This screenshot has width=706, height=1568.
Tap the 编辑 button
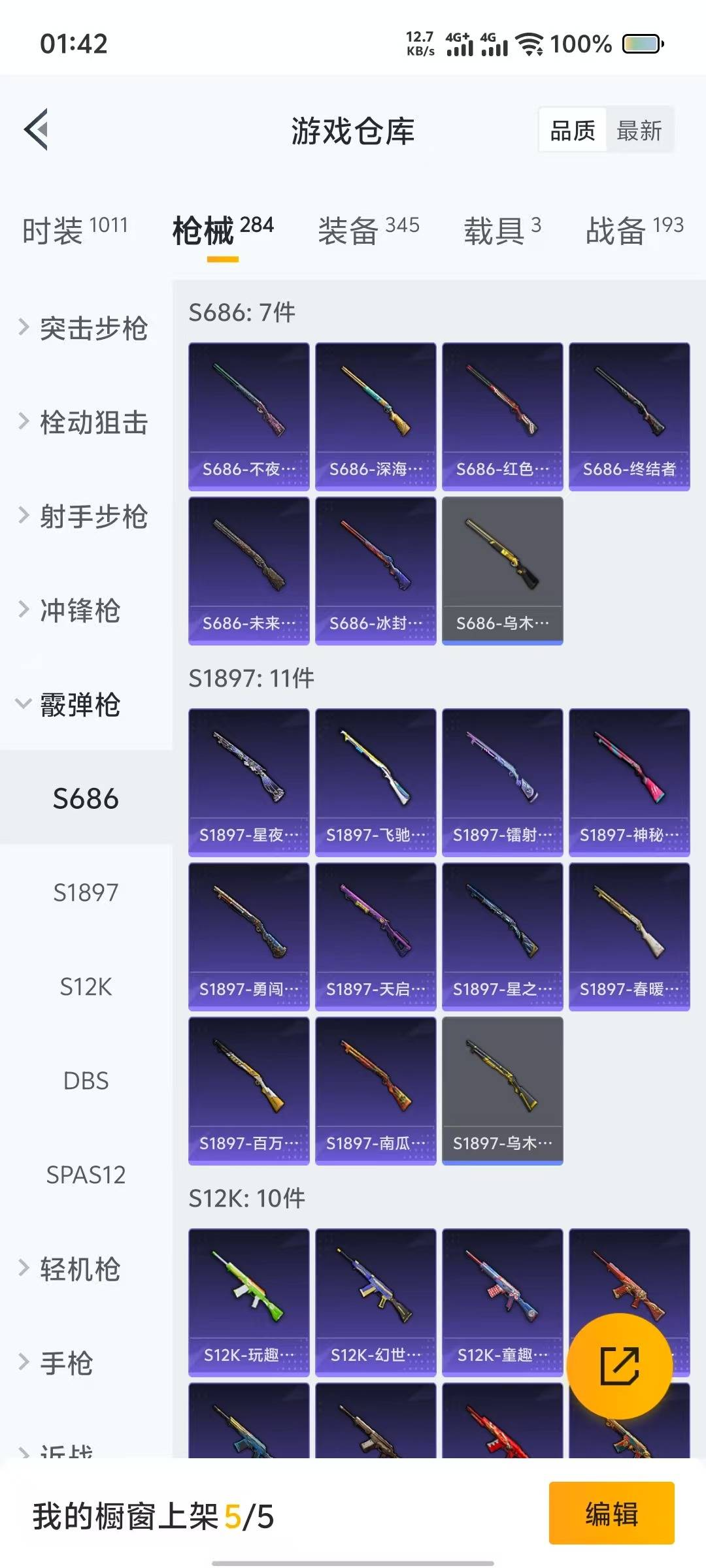[x=611, y=1513]
